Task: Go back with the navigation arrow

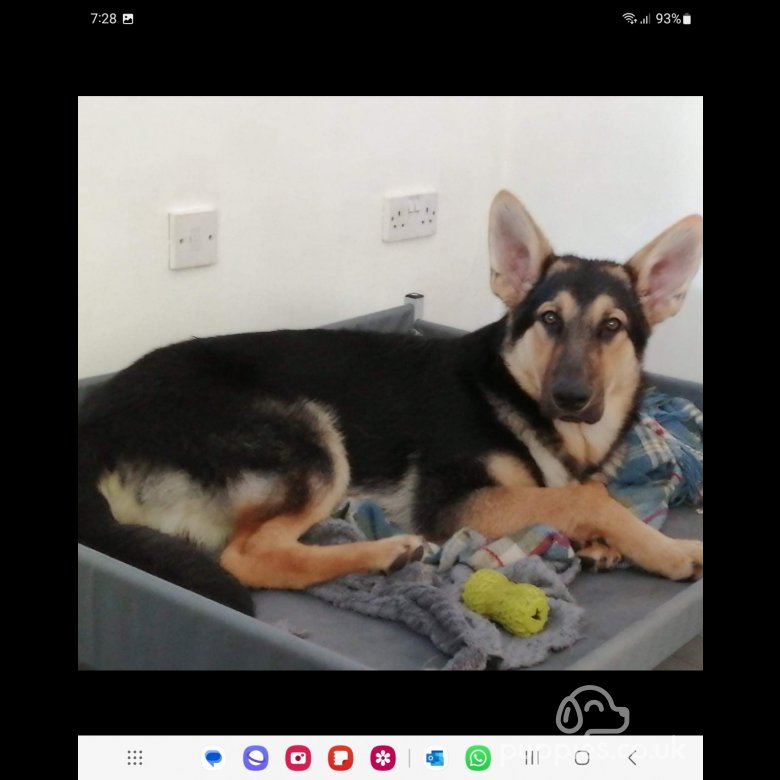Action: point(631,758)
